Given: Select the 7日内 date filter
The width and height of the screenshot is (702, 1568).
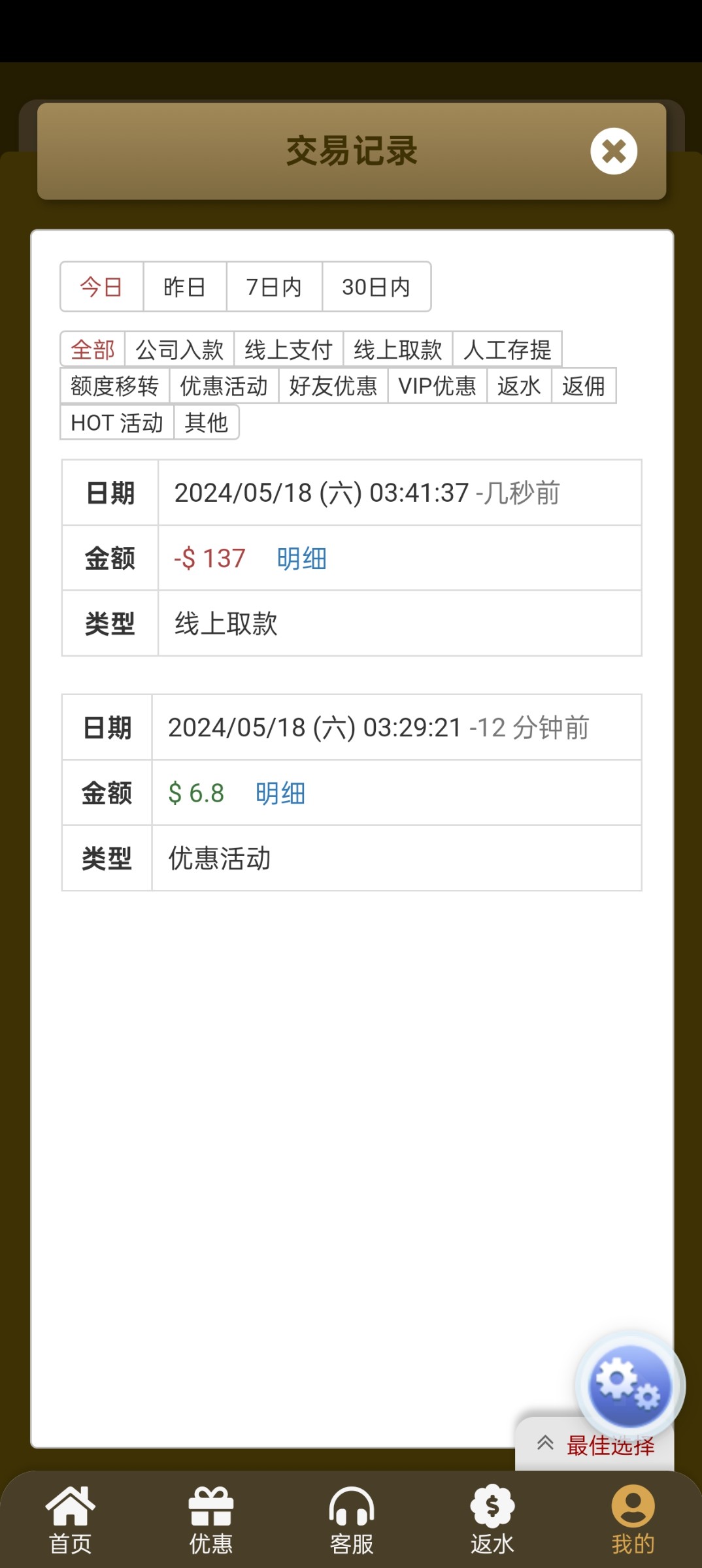Looking at the screenshot, I should (x=274, y=287).
